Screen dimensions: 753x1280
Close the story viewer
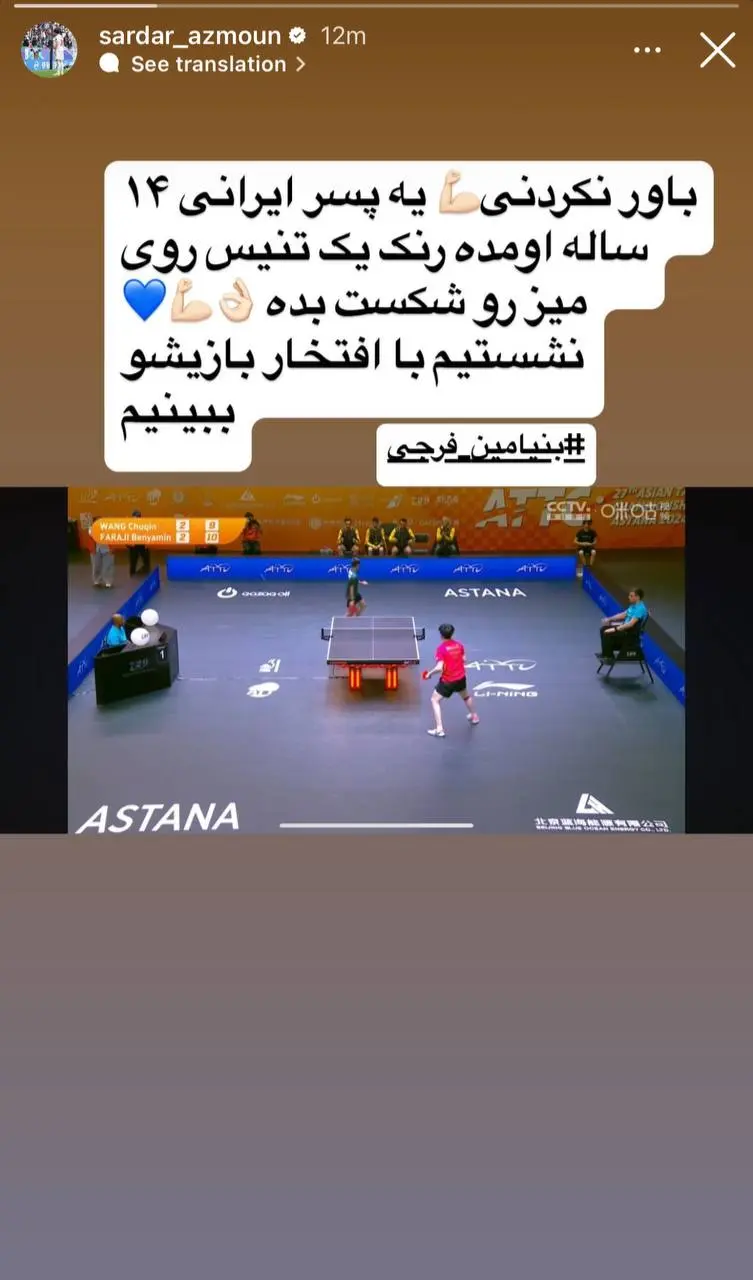click(x=717, y=50)
